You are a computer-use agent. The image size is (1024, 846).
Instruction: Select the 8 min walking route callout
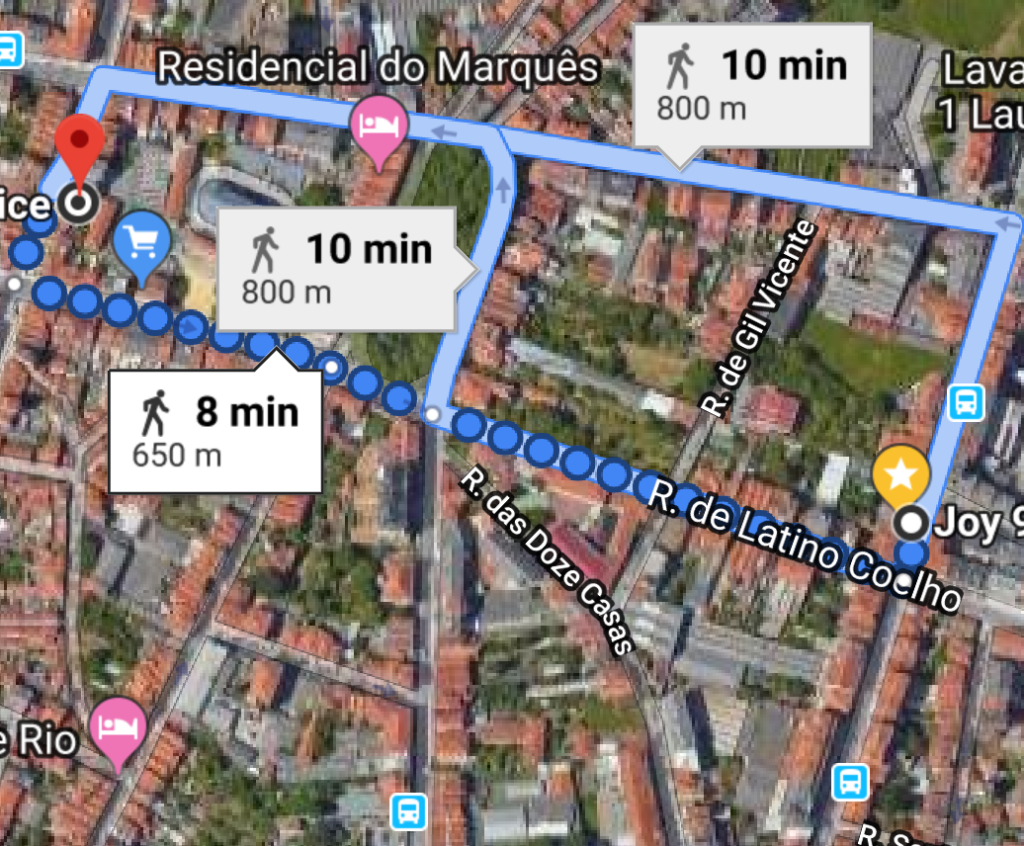click(215, 431)
